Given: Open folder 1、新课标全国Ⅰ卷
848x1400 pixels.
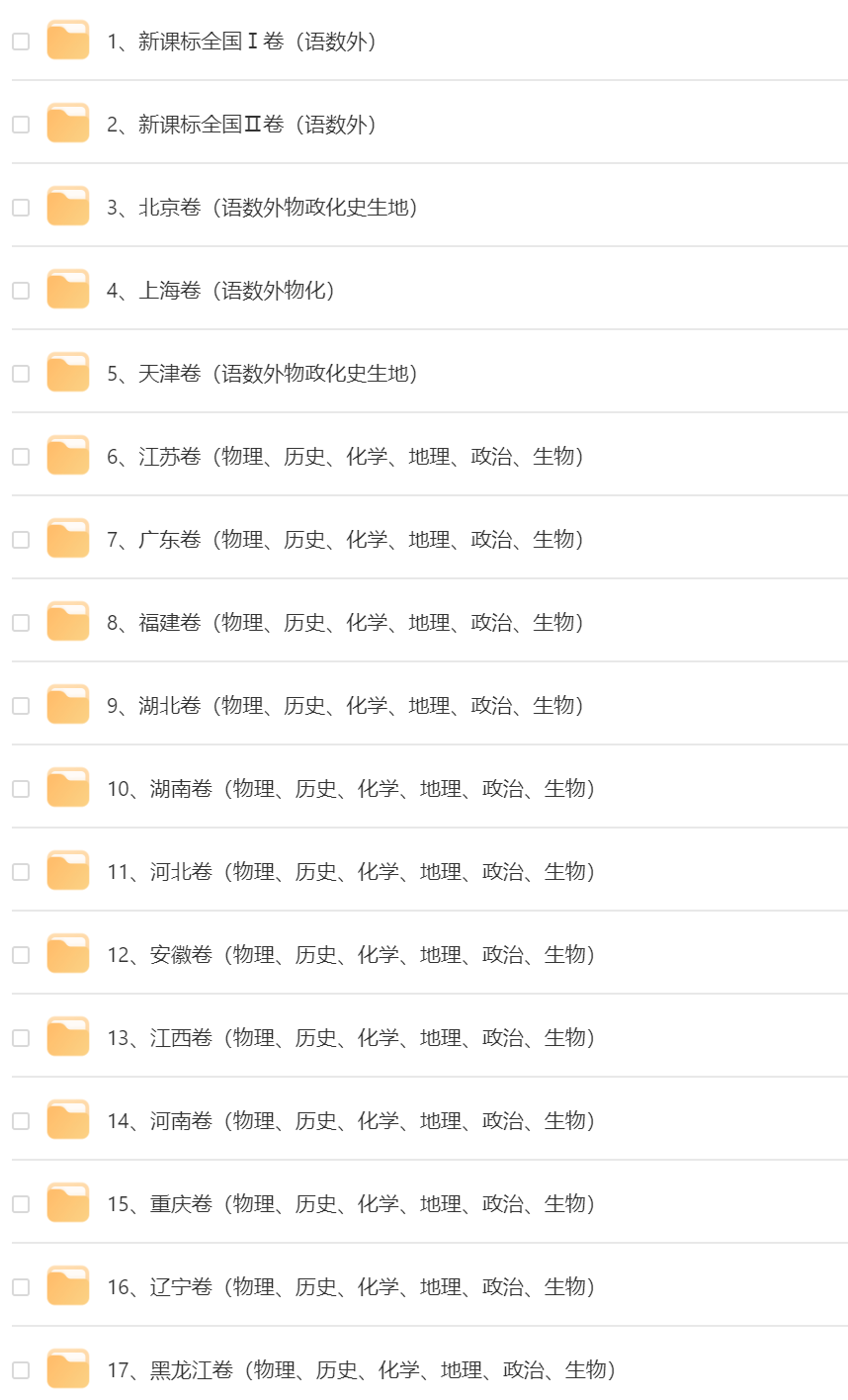Looking at the screenshot, I should pyautogui.click(x=241, y=42).
